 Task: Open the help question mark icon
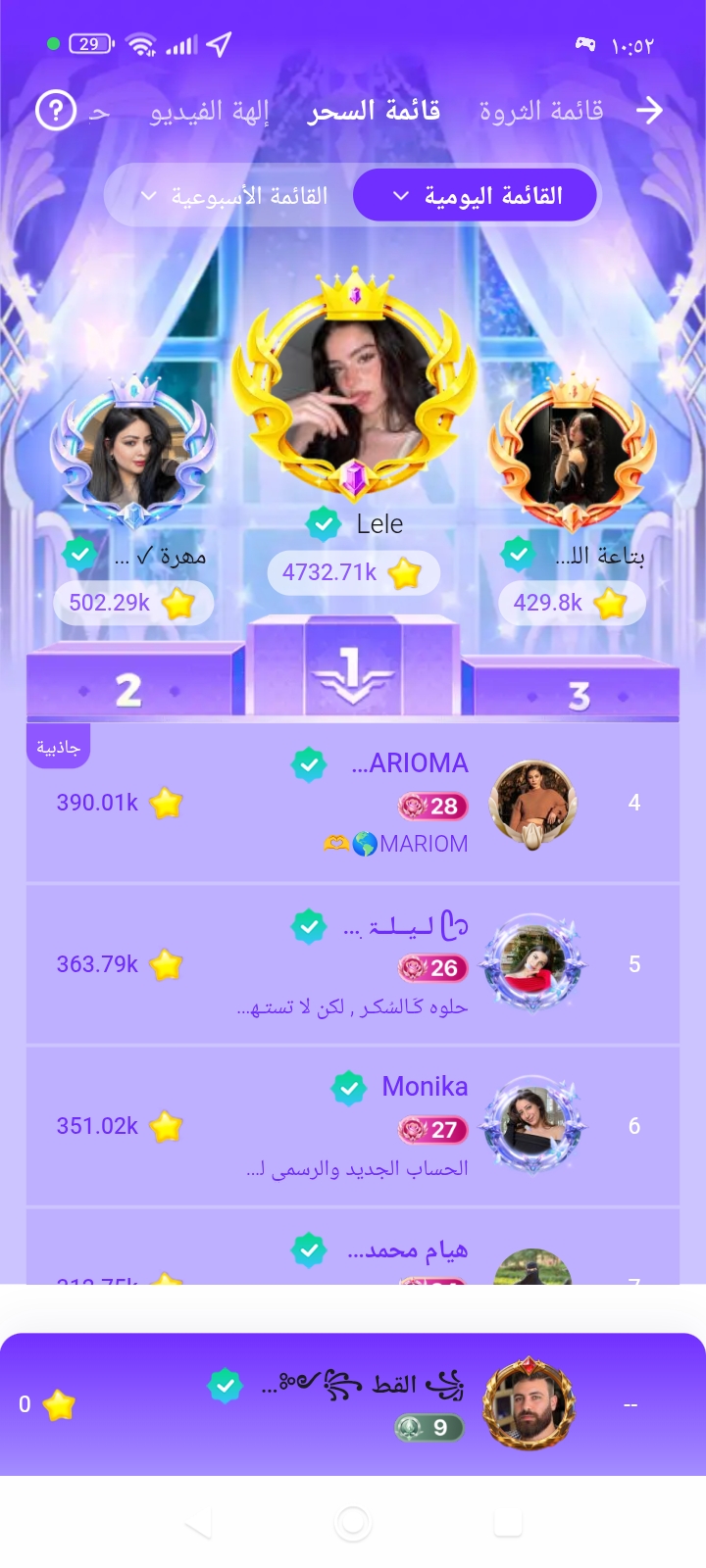(56, 112)
